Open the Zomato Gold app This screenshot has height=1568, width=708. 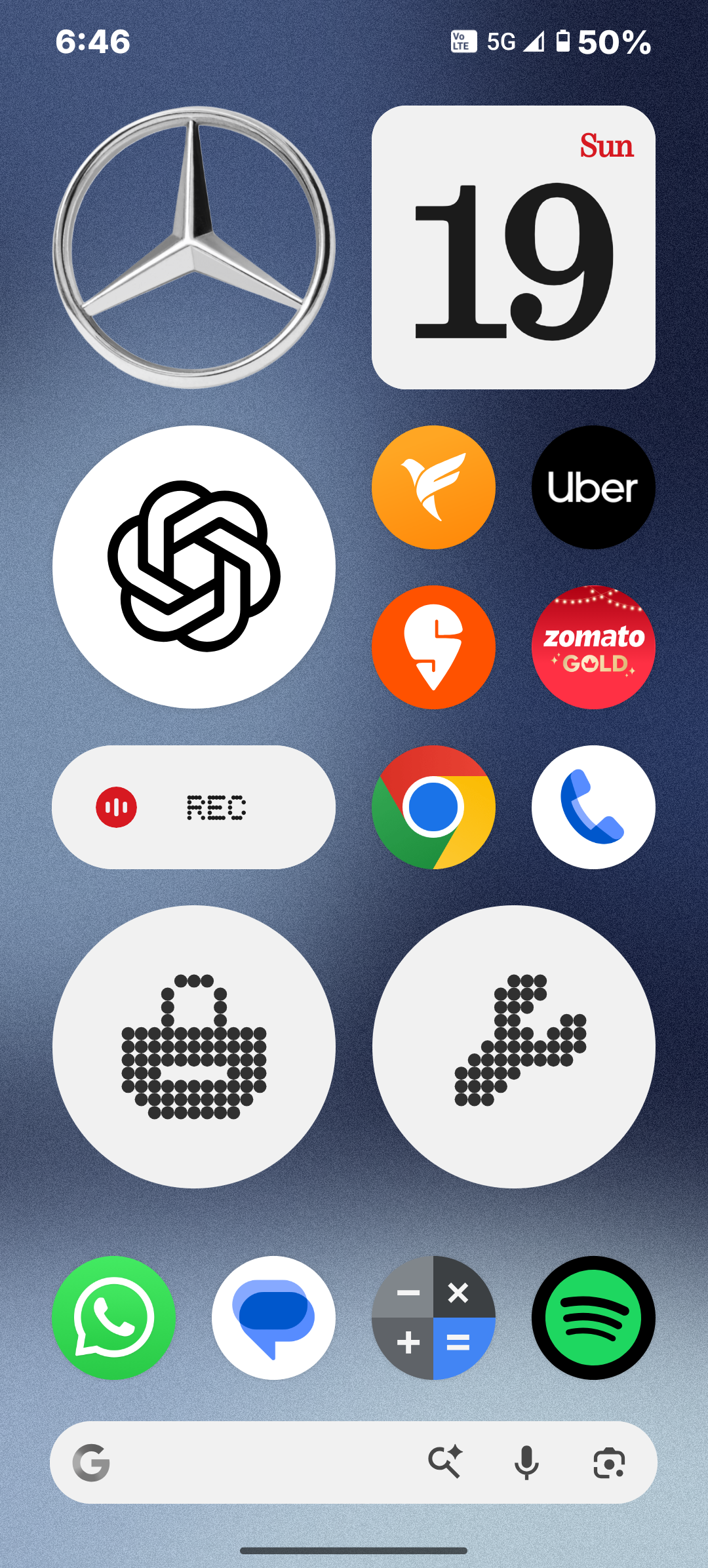tap(593, 647)
